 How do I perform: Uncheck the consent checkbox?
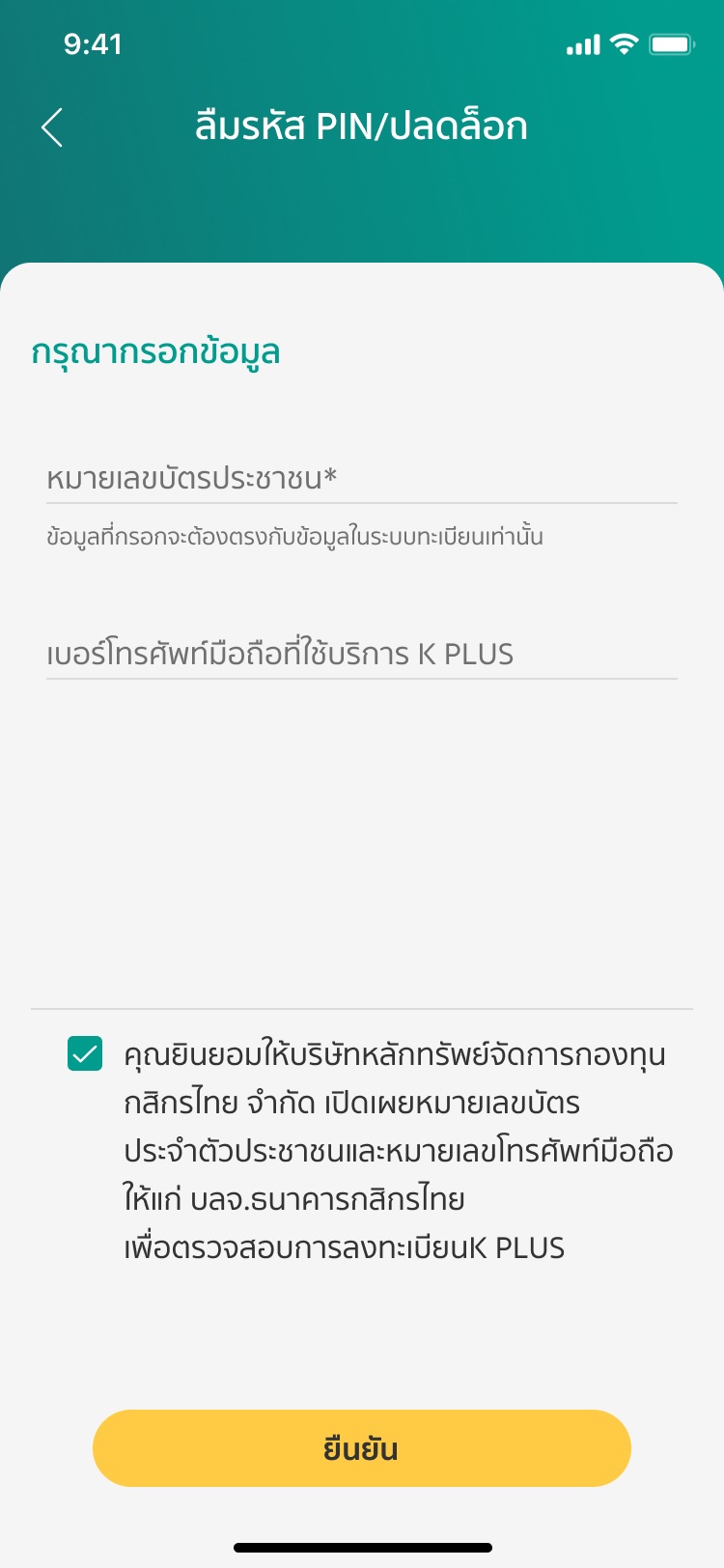85,1053
